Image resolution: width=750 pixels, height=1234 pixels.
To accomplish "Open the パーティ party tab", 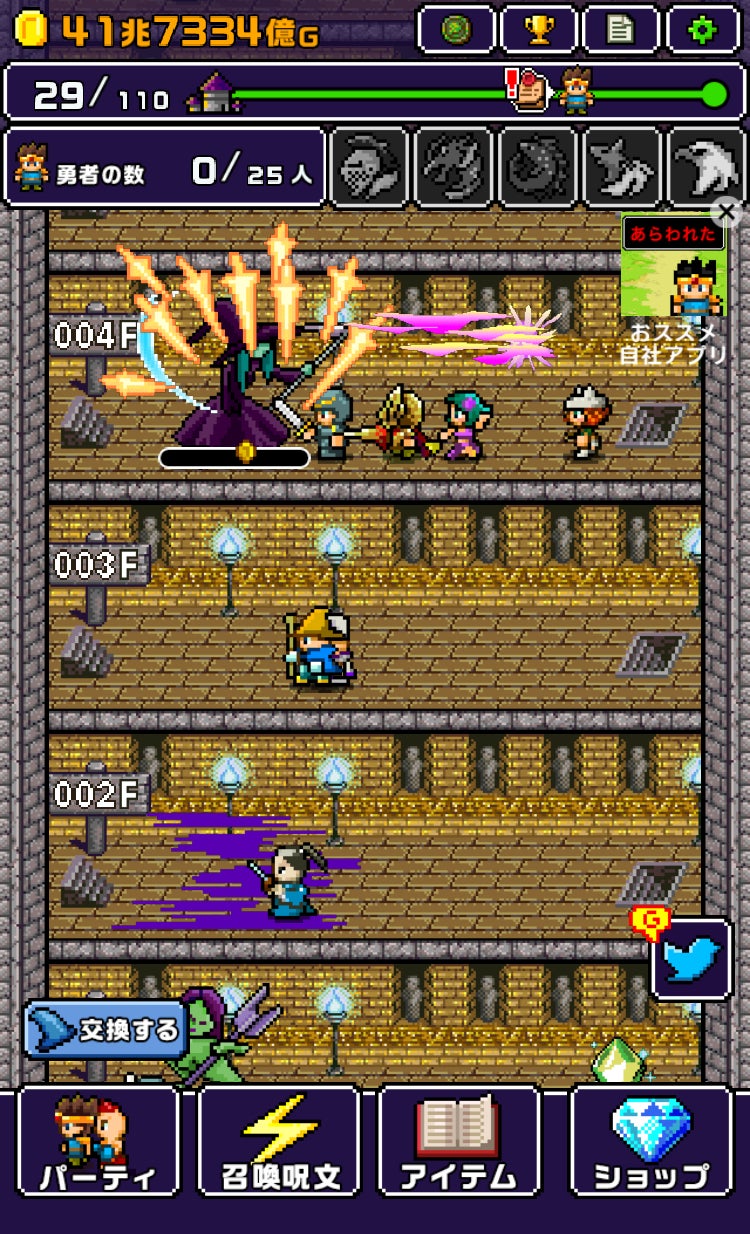I will pyautogui.click(x=98, y=1140).
